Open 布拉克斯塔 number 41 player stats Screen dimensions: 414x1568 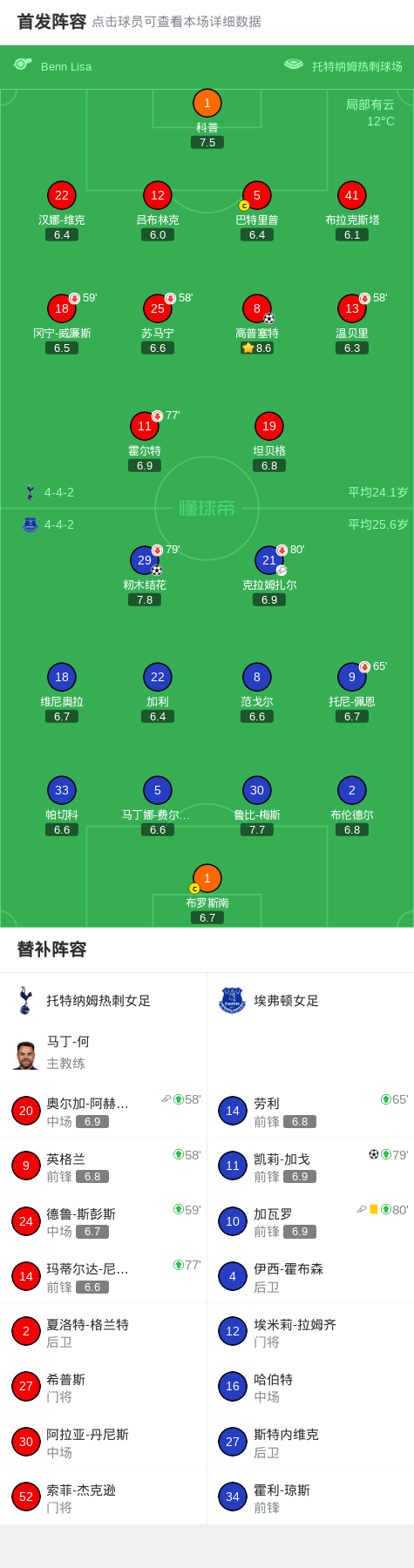pyautogui.click(x=352, y=211)
